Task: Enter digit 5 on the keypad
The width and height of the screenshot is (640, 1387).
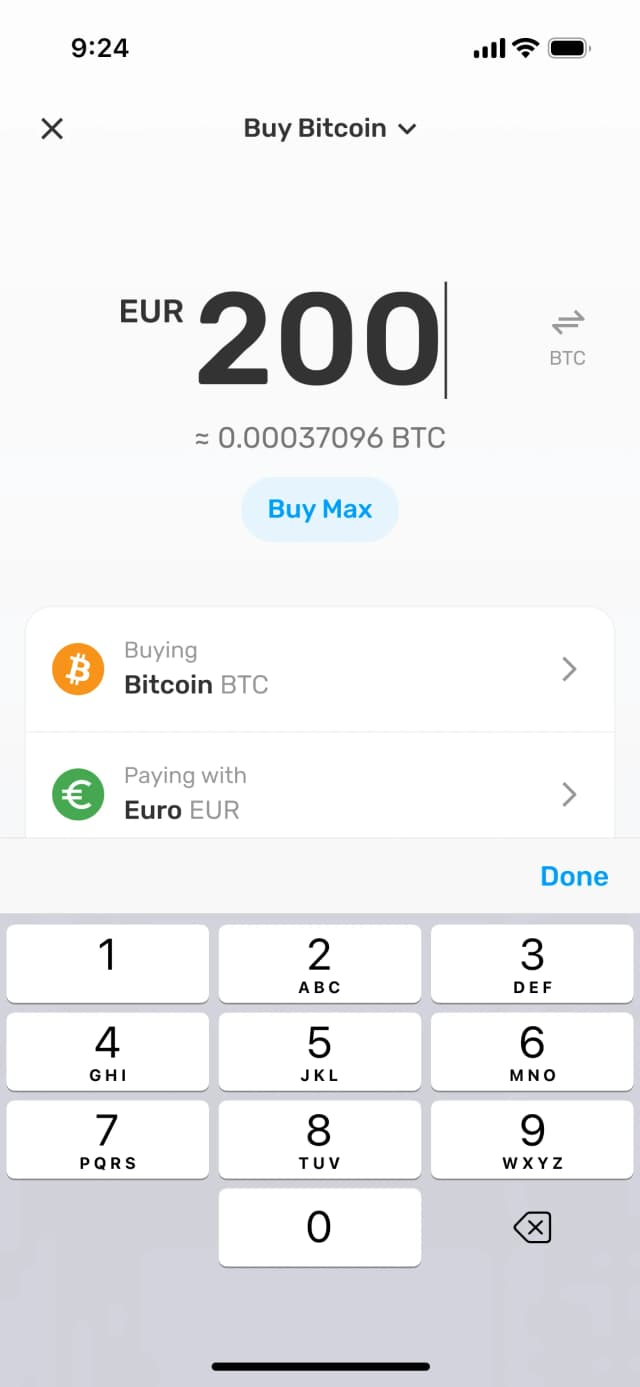Action: point(319,1053)
